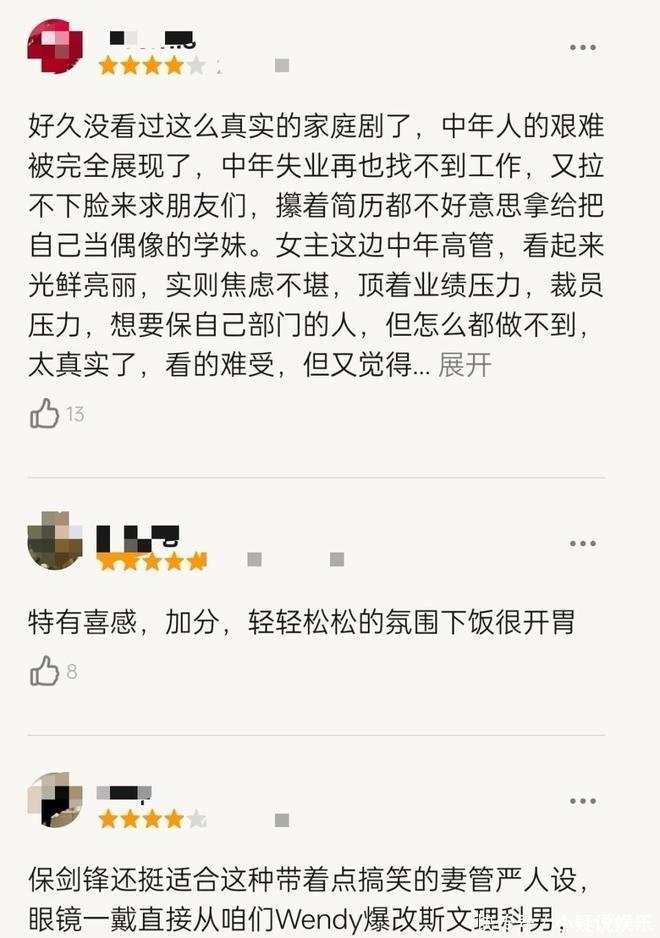Open avatar of the 保剑锋 reviewer
Image resolution: width=660 pixels, height=938 pixels.
coord(54,800)
